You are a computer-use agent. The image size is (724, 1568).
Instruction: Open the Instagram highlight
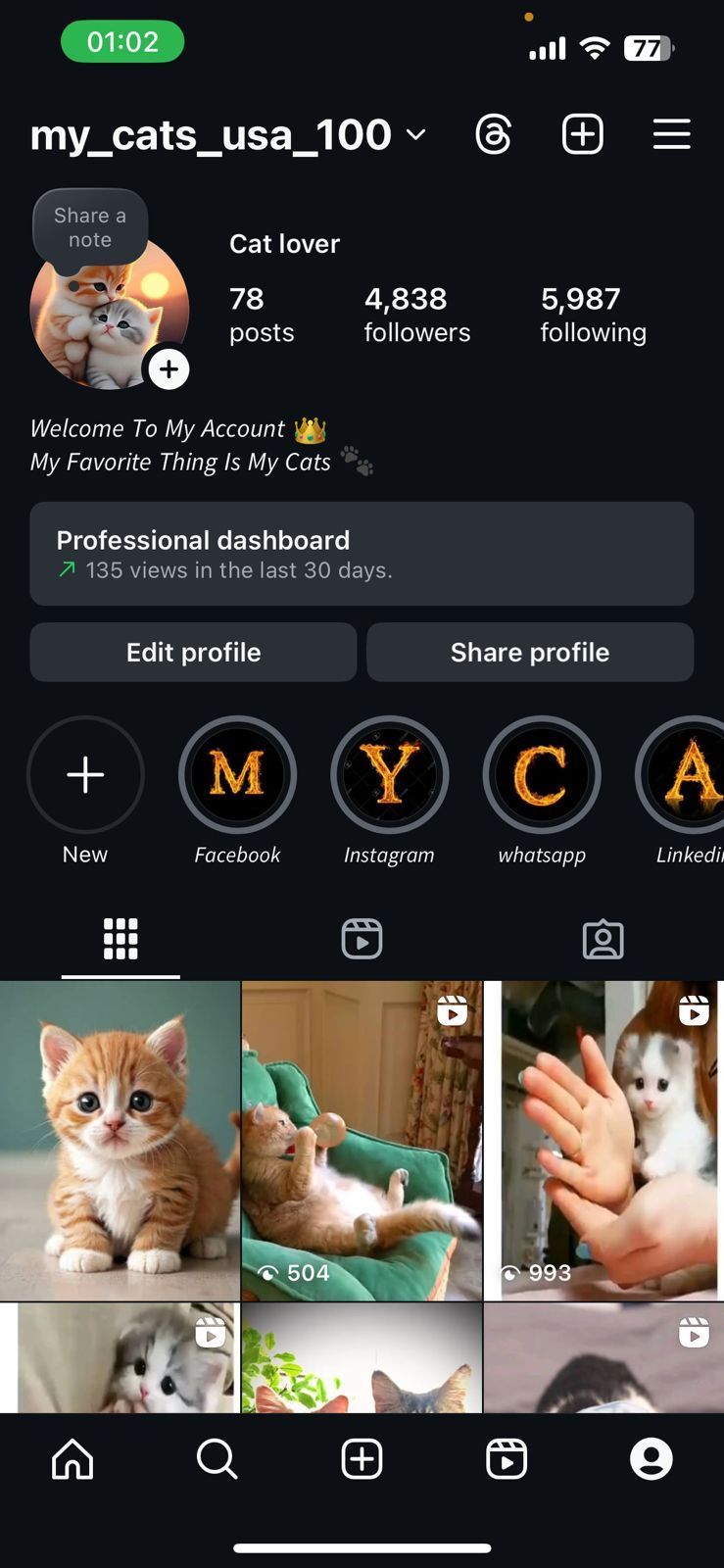pos(389,775)
